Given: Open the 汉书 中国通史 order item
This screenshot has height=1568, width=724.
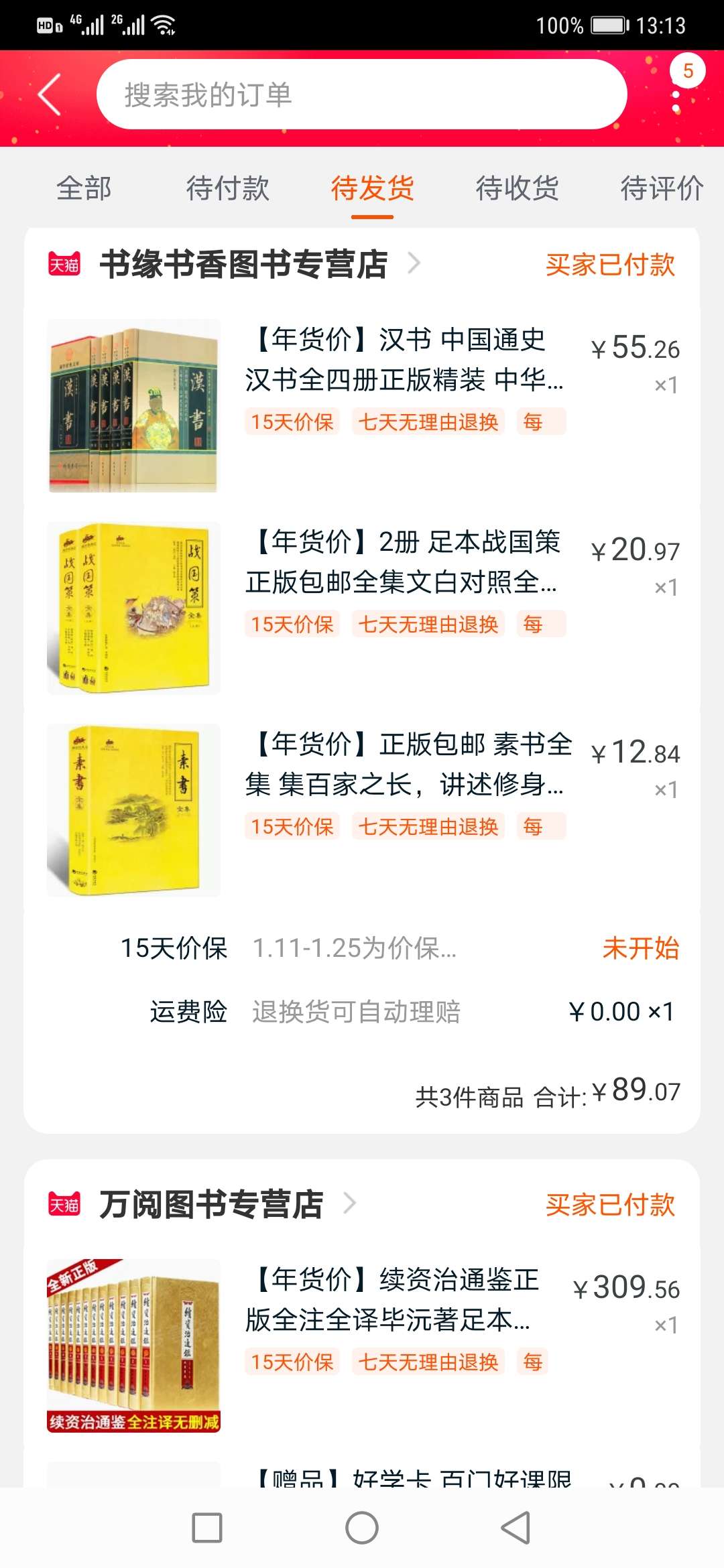Looking at the screenshot, I should (362, 406).
